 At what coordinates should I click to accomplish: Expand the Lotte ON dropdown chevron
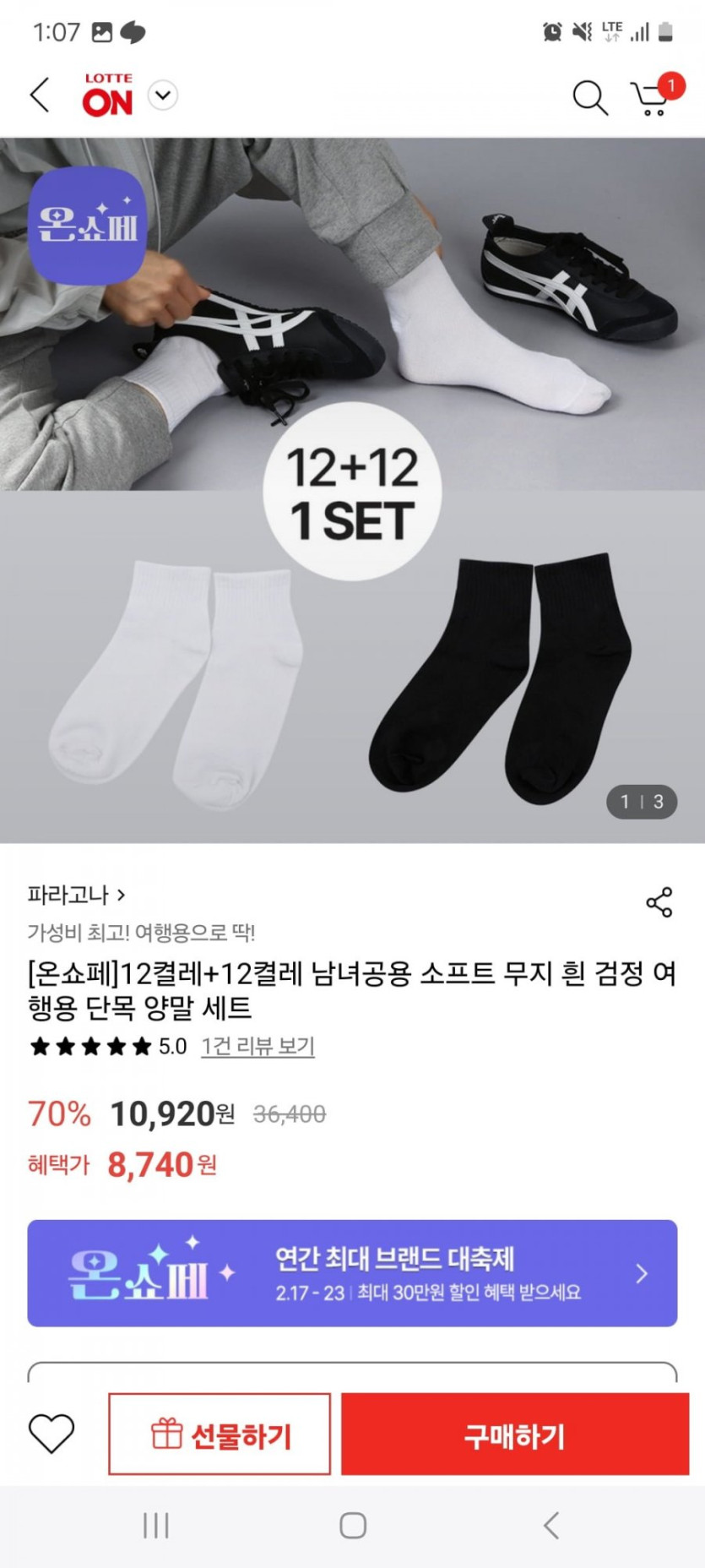(x=163, y=95)
